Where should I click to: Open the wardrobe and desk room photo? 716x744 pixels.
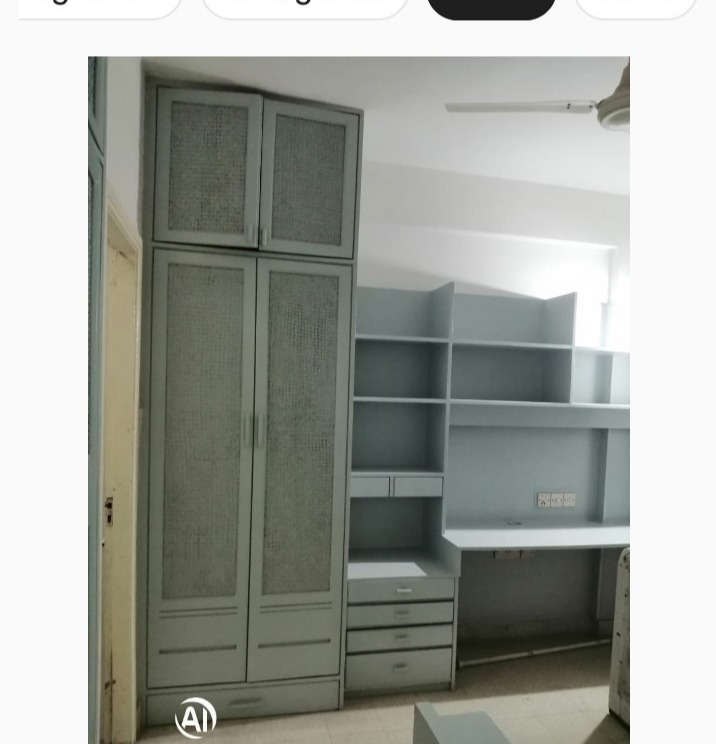click(358, 400)
